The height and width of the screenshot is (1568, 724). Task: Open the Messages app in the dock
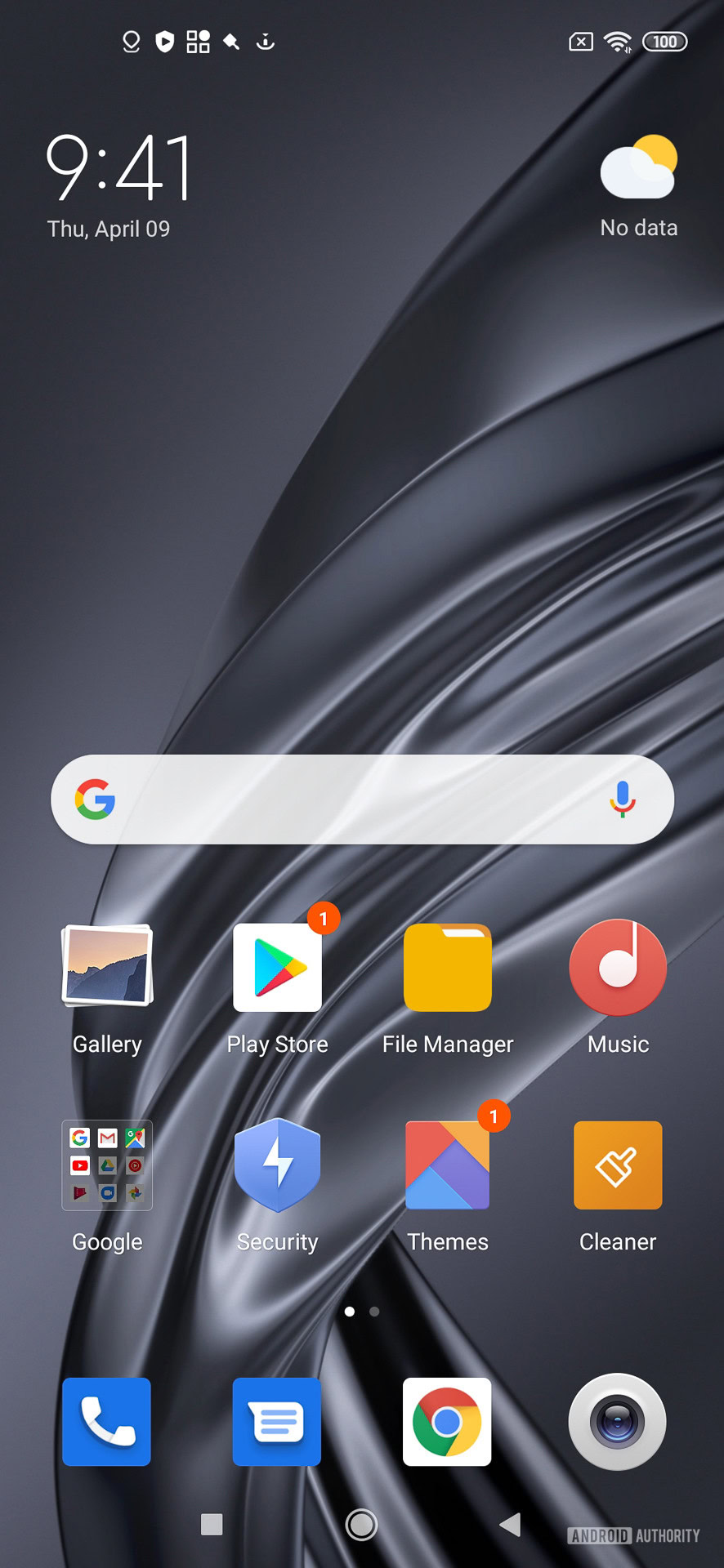click(x=277, y=1422)
